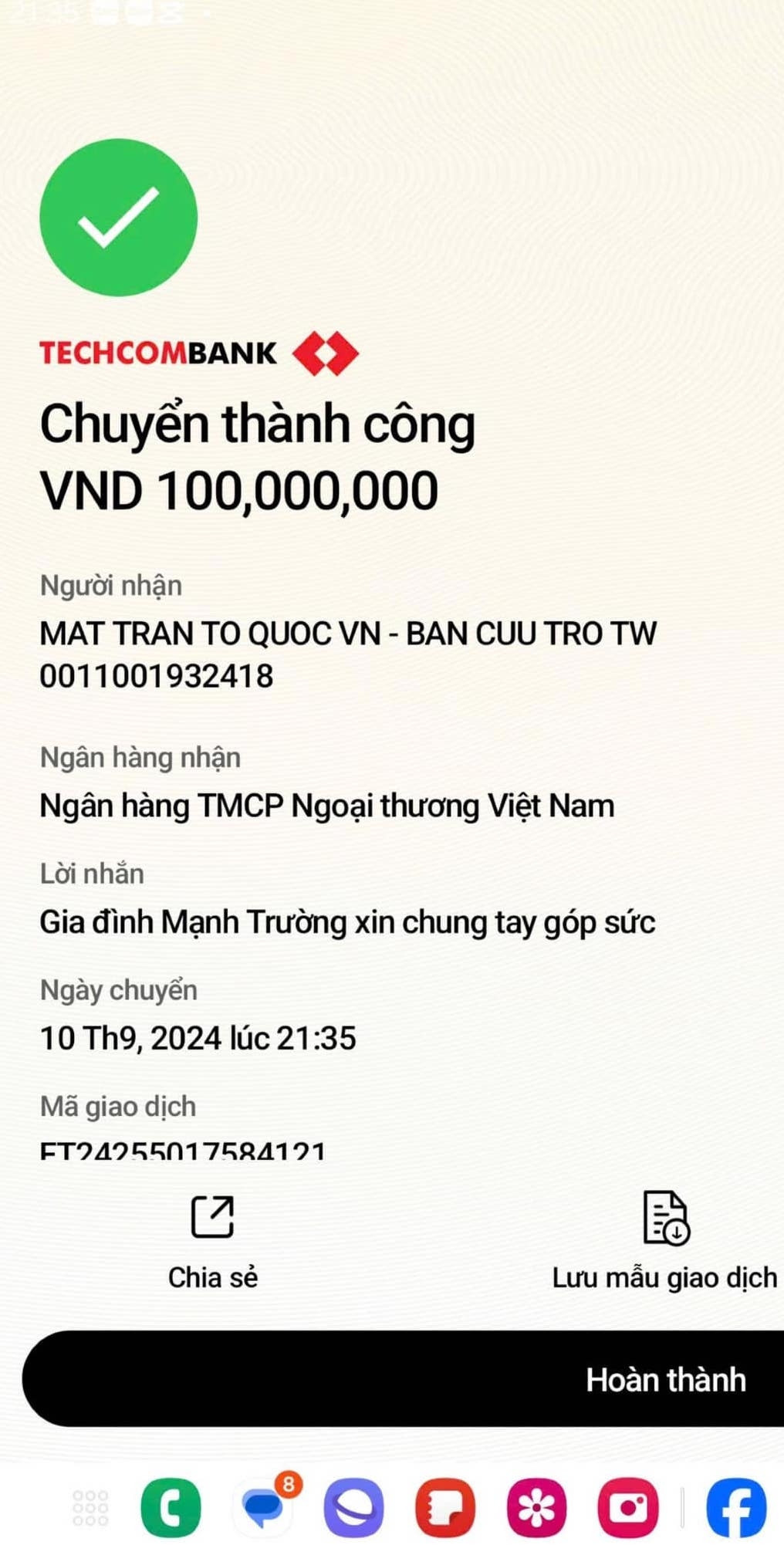Launch the Phone app from taskbar
Viewport: 784px width, 1545px height.
coord(171,1506)
